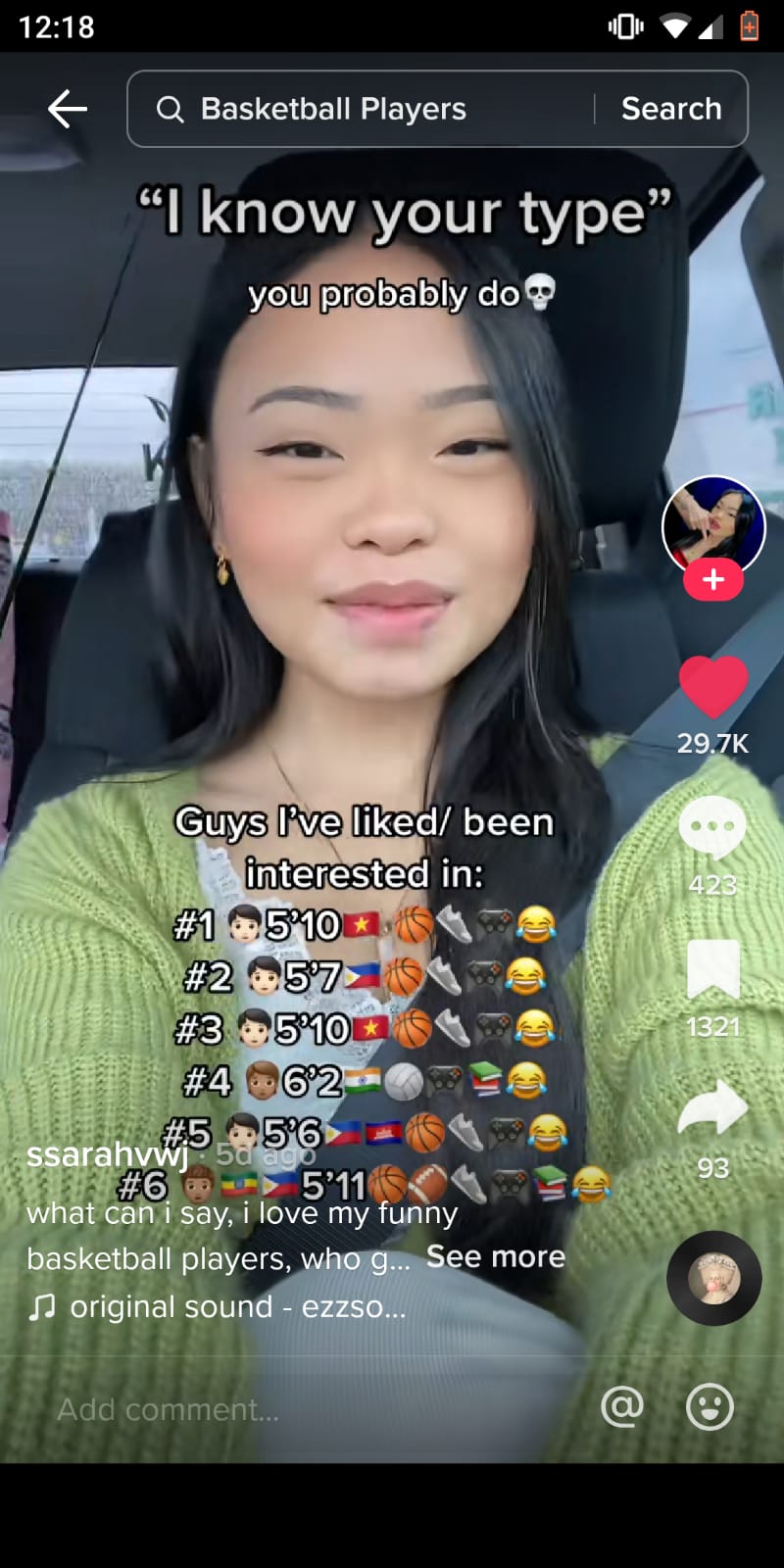Expand the caption with See more
Viewport: 784px width, 1568px height.
click(495, 1257)
